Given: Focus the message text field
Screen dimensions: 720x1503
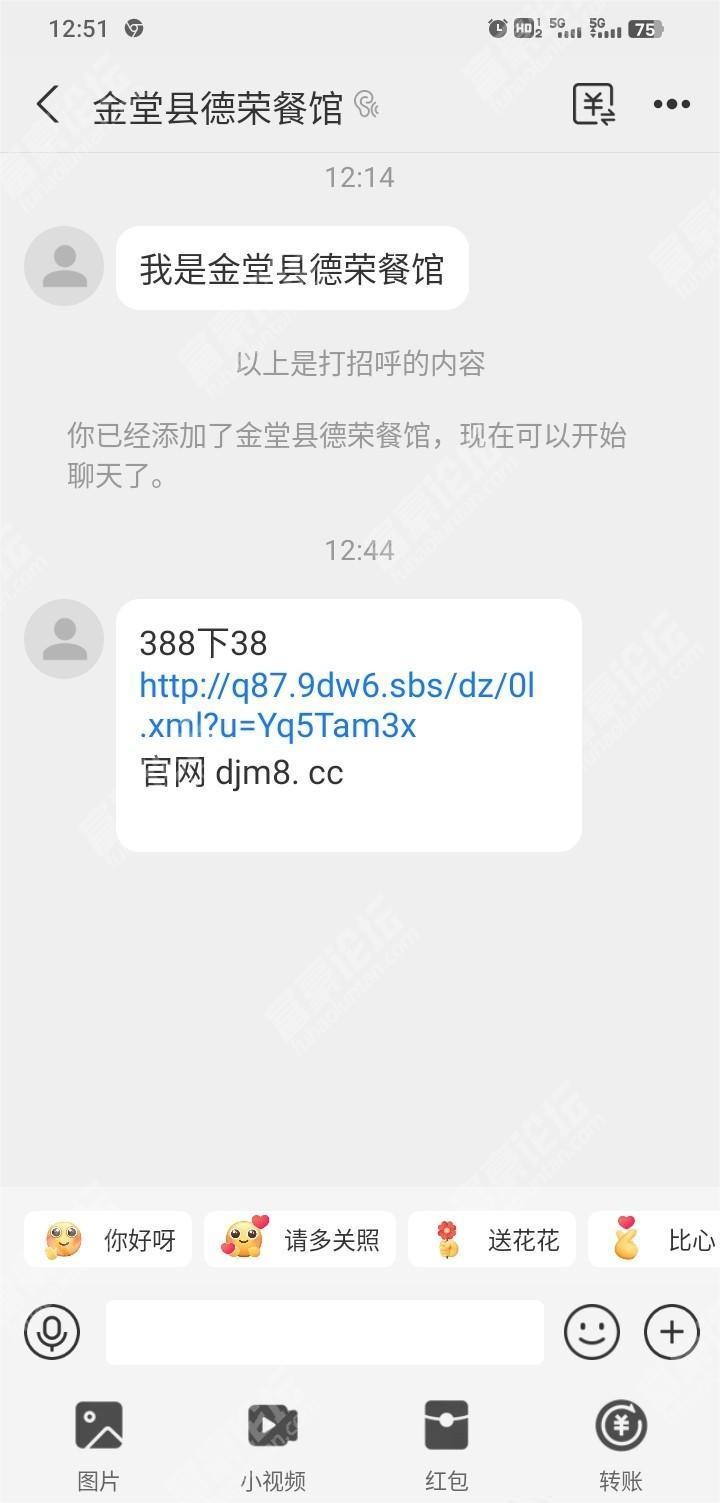Looking at the screenshot, I should (x=325, y=1332).
